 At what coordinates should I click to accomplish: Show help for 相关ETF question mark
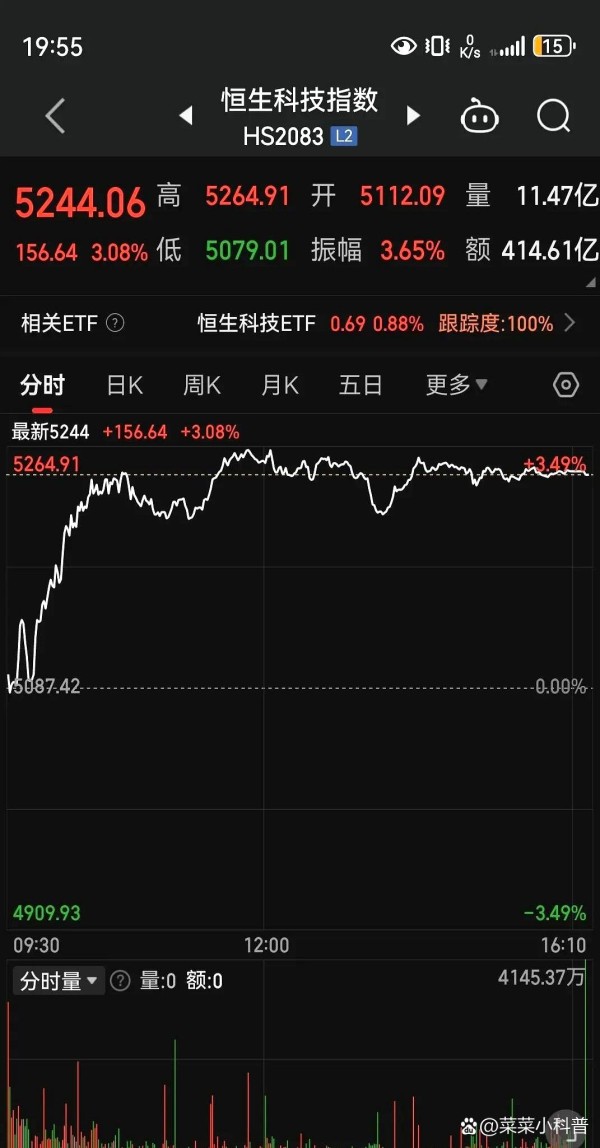click(115, 323)
